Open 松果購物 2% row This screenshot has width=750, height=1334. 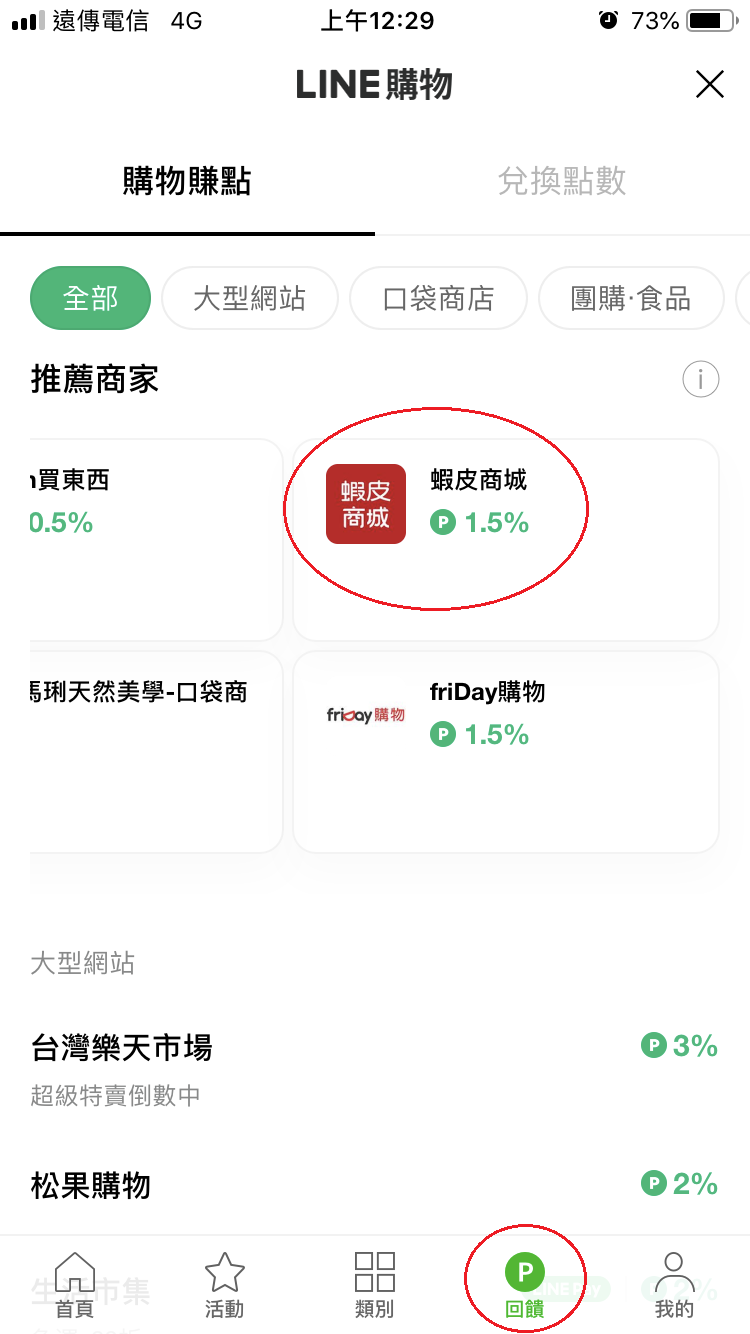coord(375,1186)
